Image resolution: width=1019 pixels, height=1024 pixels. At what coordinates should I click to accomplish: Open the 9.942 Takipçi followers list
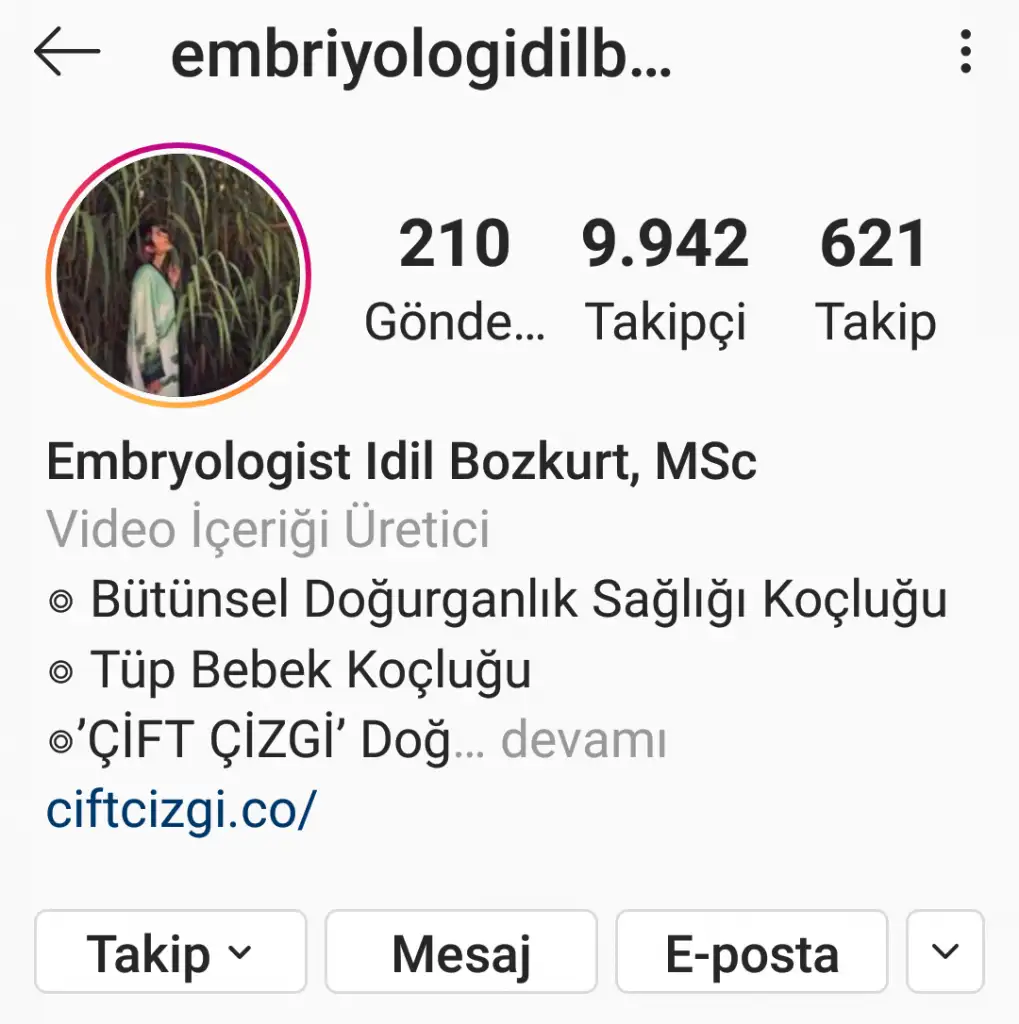pos(665,280)
